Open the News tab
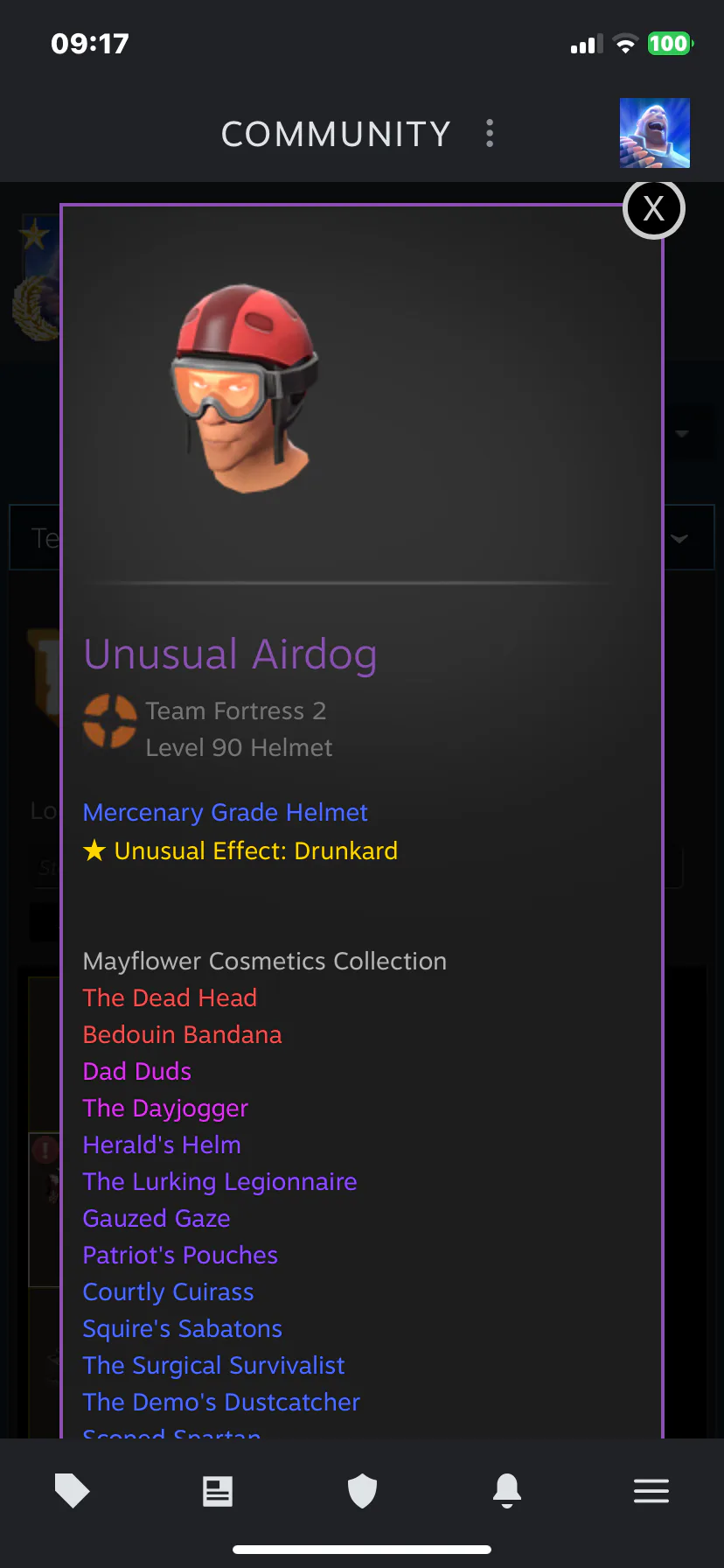The image size is (724, 1568). (217, 1490)
